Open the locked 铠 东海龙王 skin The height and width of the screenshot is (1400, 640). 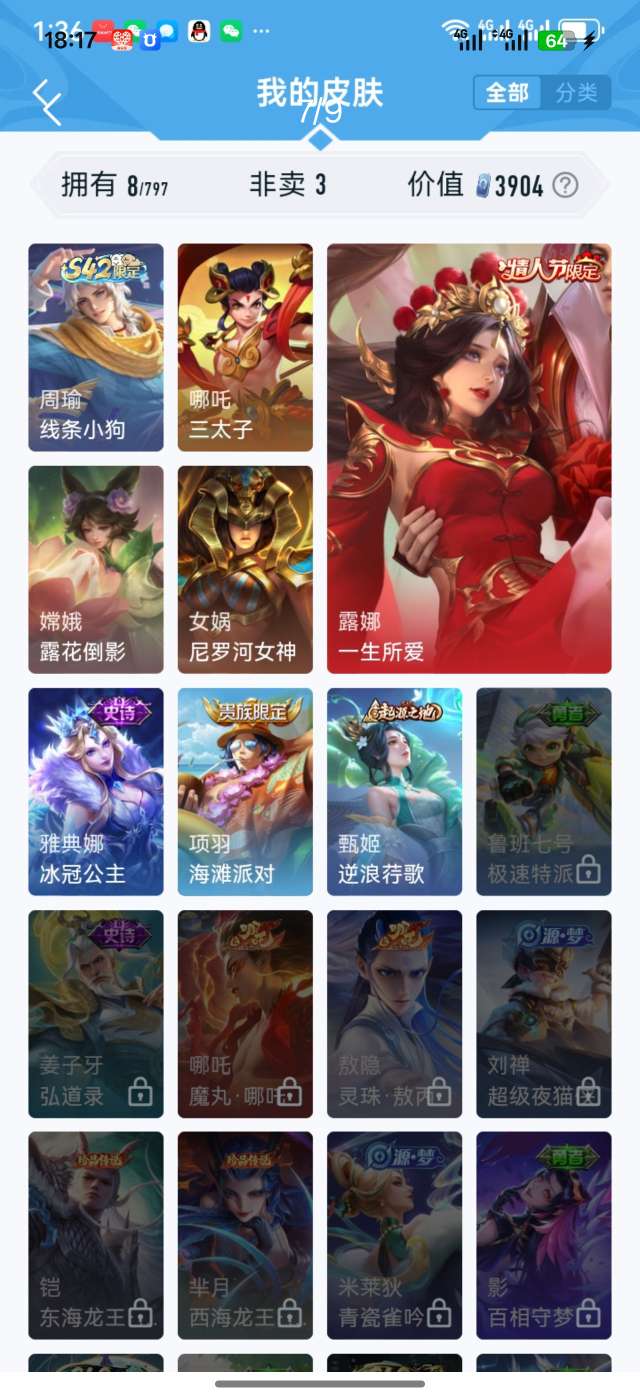coord(96,1236)
